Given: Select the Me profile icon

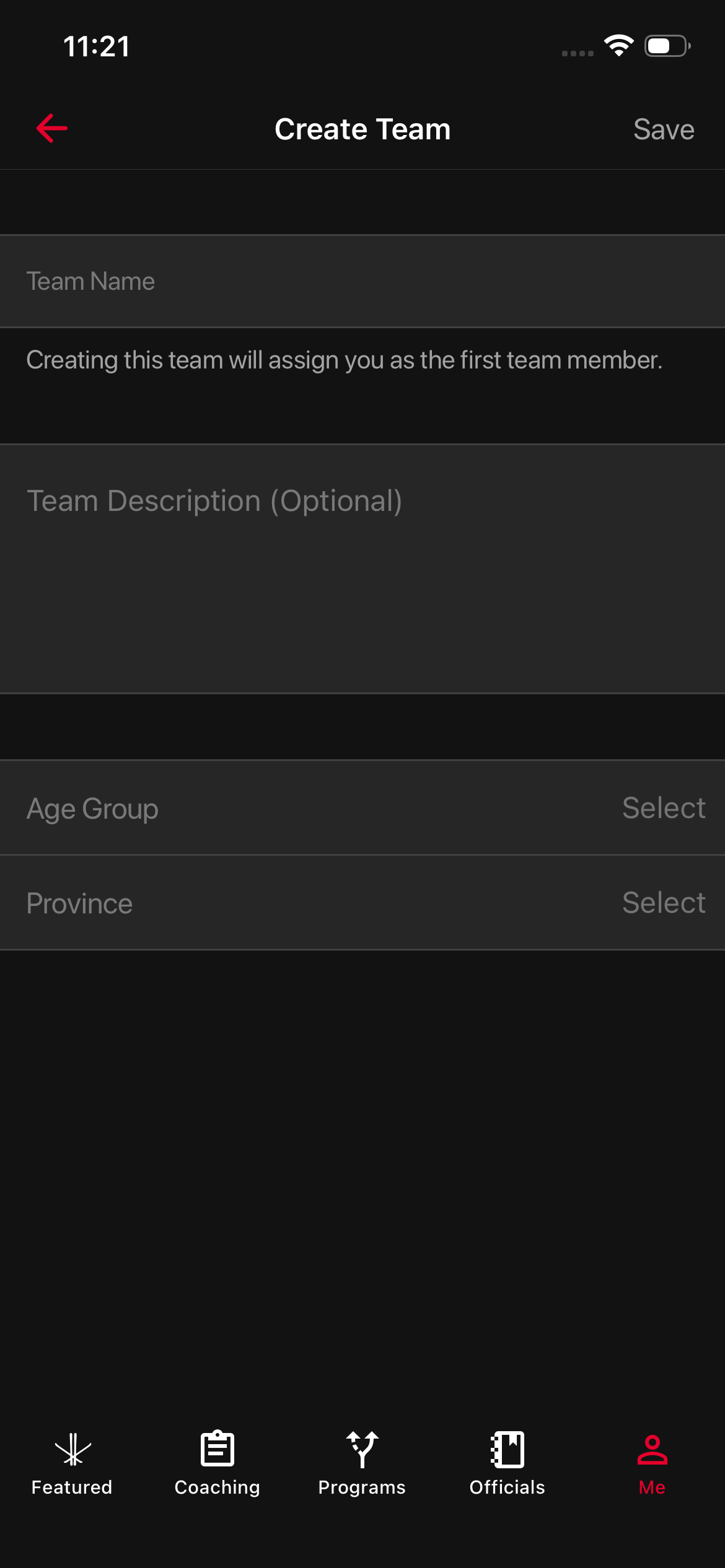Looking at the screenshot, I should (653, 1449).
